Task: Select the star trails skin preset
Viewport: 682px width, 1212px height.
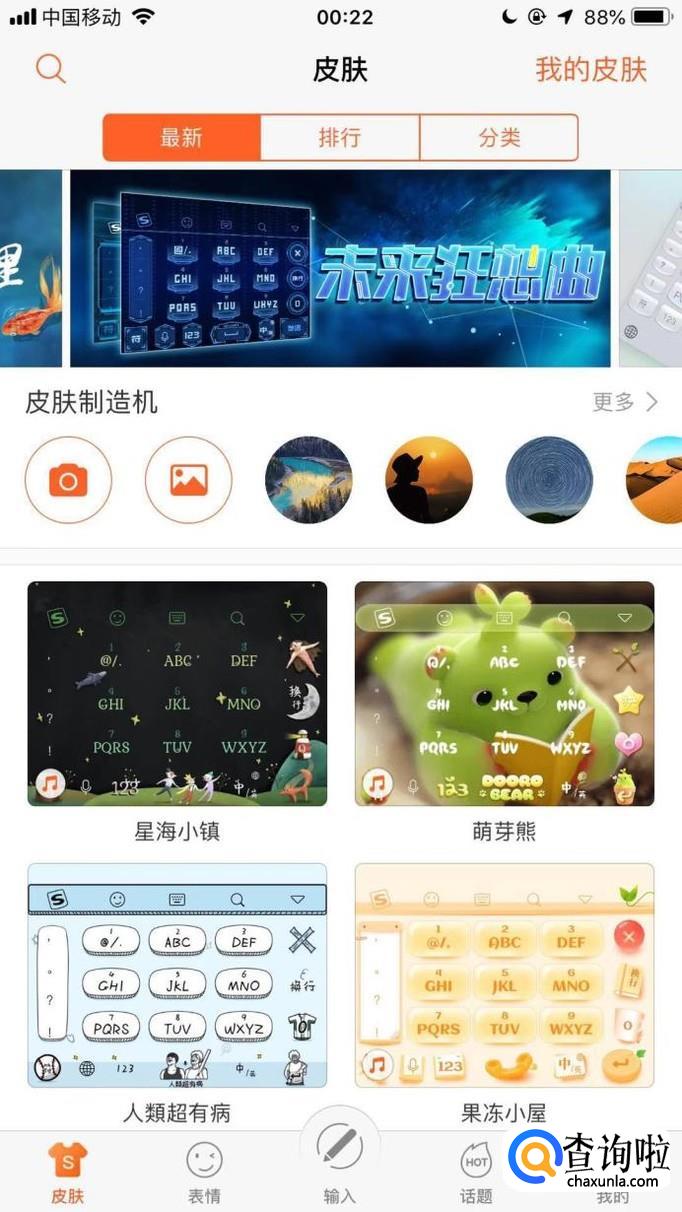Action: 549,480
